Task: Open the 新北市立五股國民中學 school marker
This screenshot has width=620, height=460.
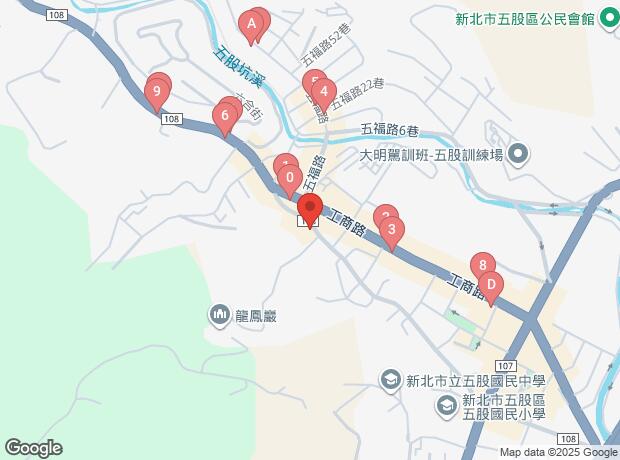Action: click(390, 380)
